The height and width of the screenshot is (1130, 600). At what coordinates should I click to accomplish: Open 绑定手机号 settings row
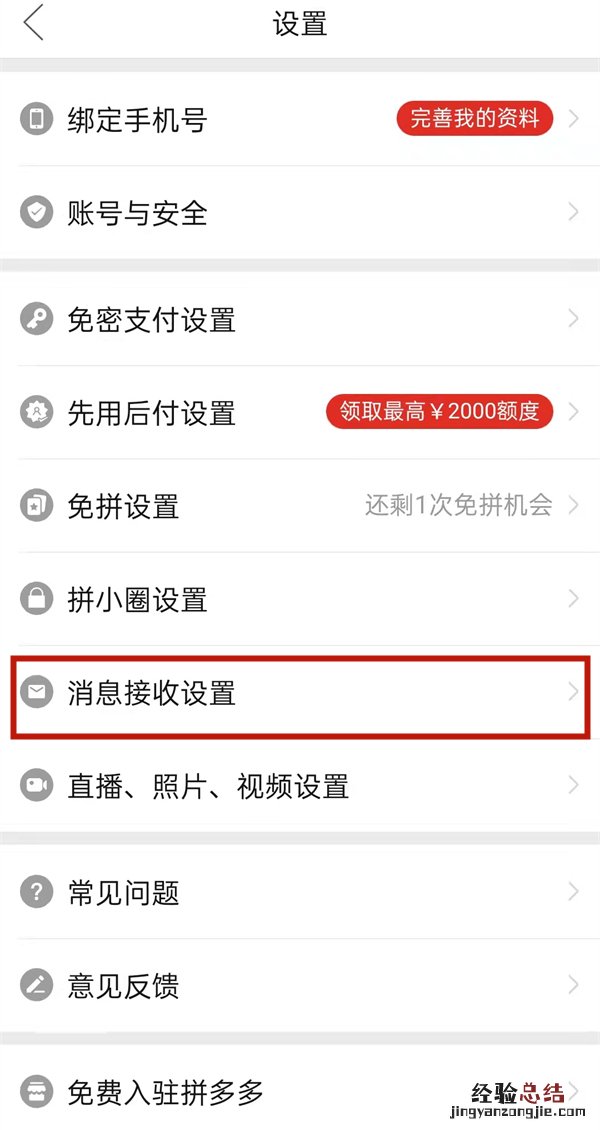pos(137,120)
